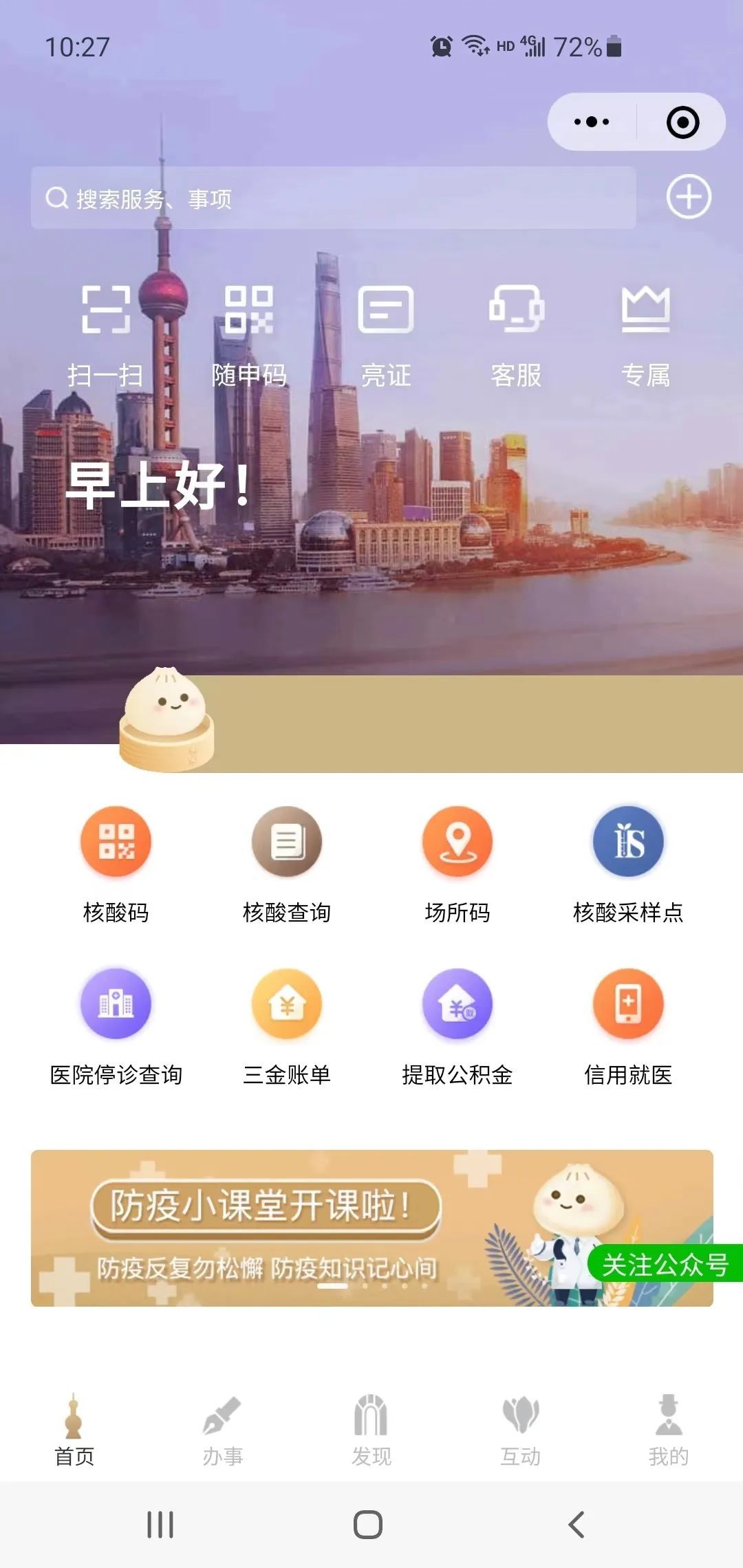Open 提取公积金 service
The height and width of the screenshot is (1568, 743).
[x=457, y=1025]
